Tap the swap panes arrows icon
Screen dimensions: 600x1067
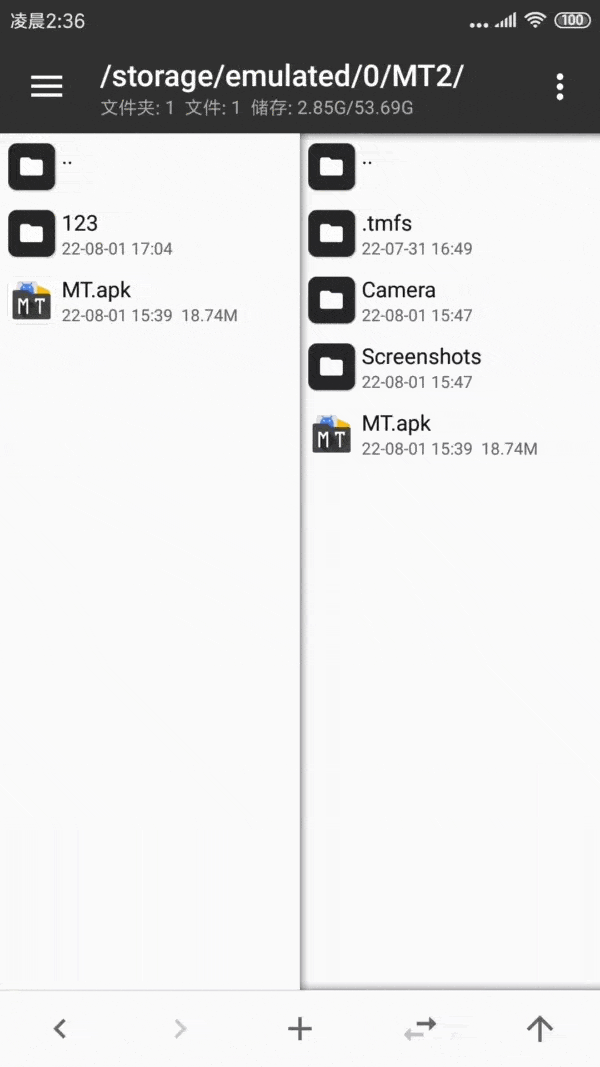(x=420, y=1028)
